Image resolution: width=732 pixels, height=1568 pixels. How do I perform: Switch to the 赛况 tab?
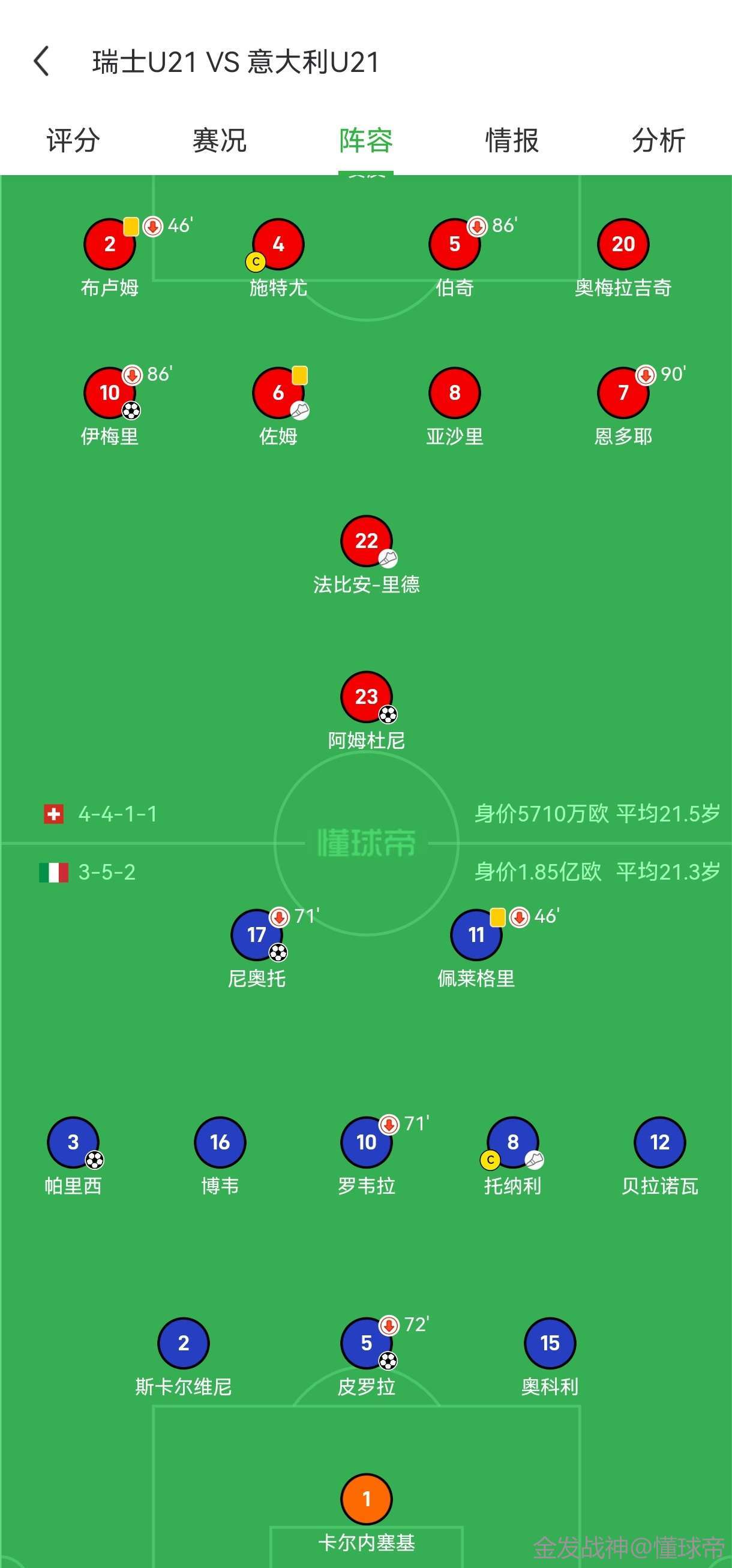coord(219,140)
